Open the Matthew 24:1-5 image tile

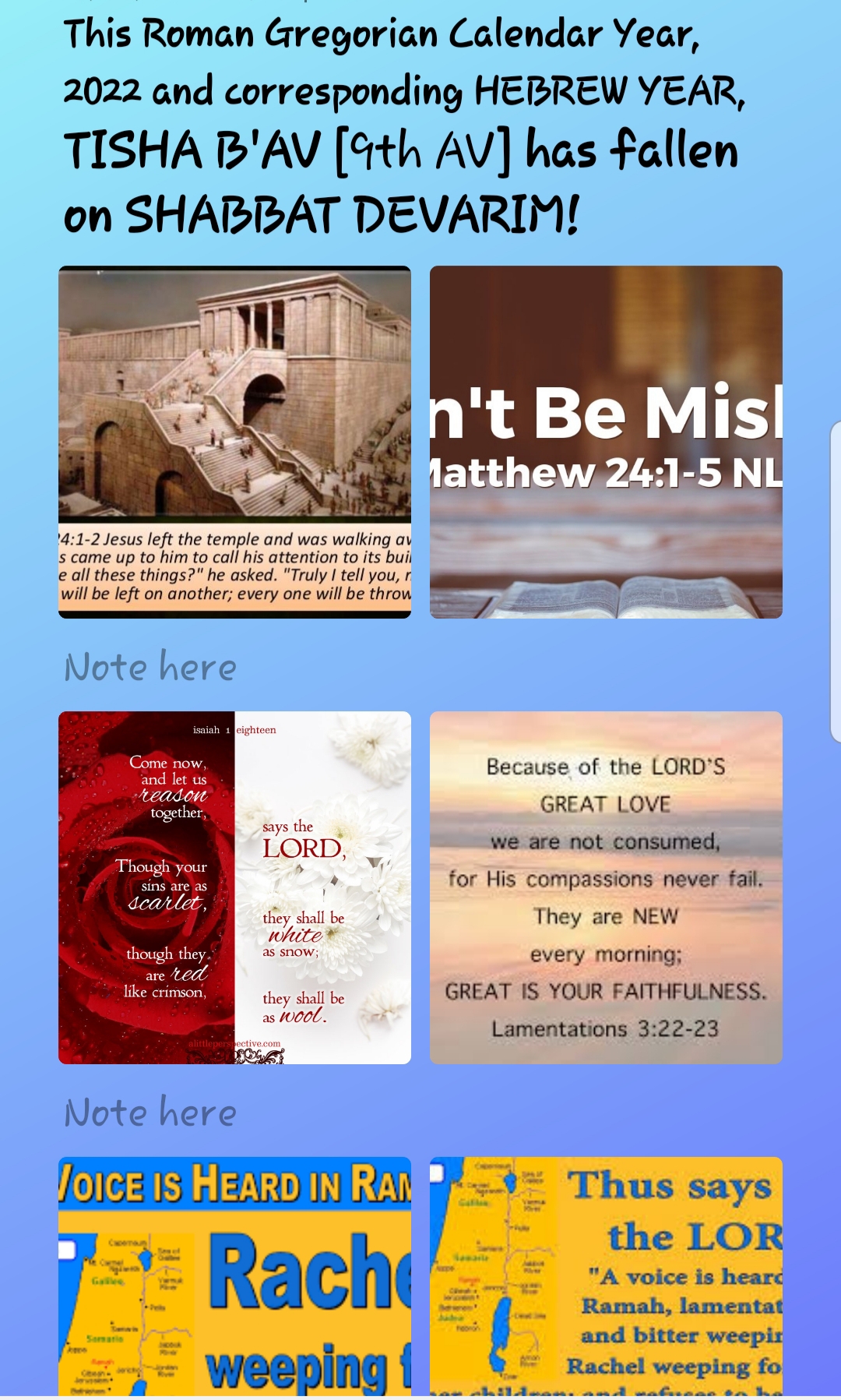click(x=606, y=442)
